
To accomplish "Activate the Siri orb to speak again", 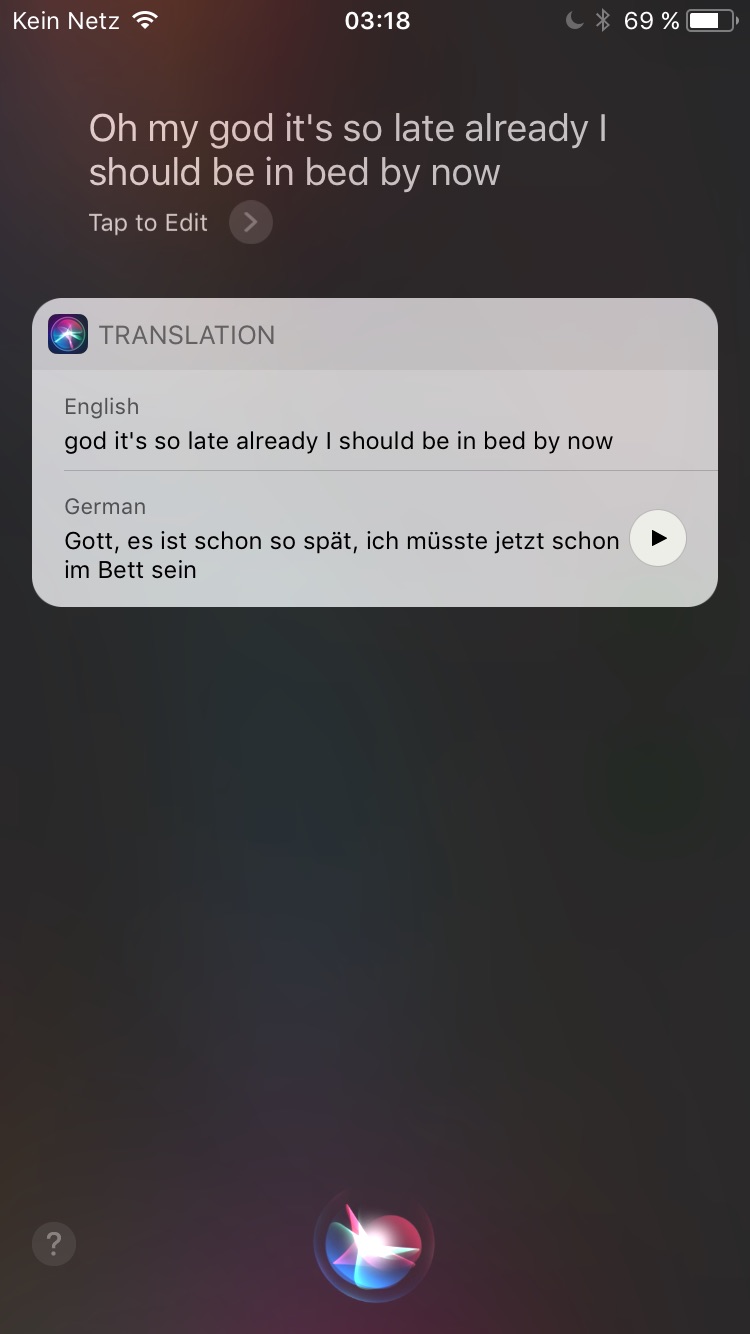I will [x=374, y=1246].
